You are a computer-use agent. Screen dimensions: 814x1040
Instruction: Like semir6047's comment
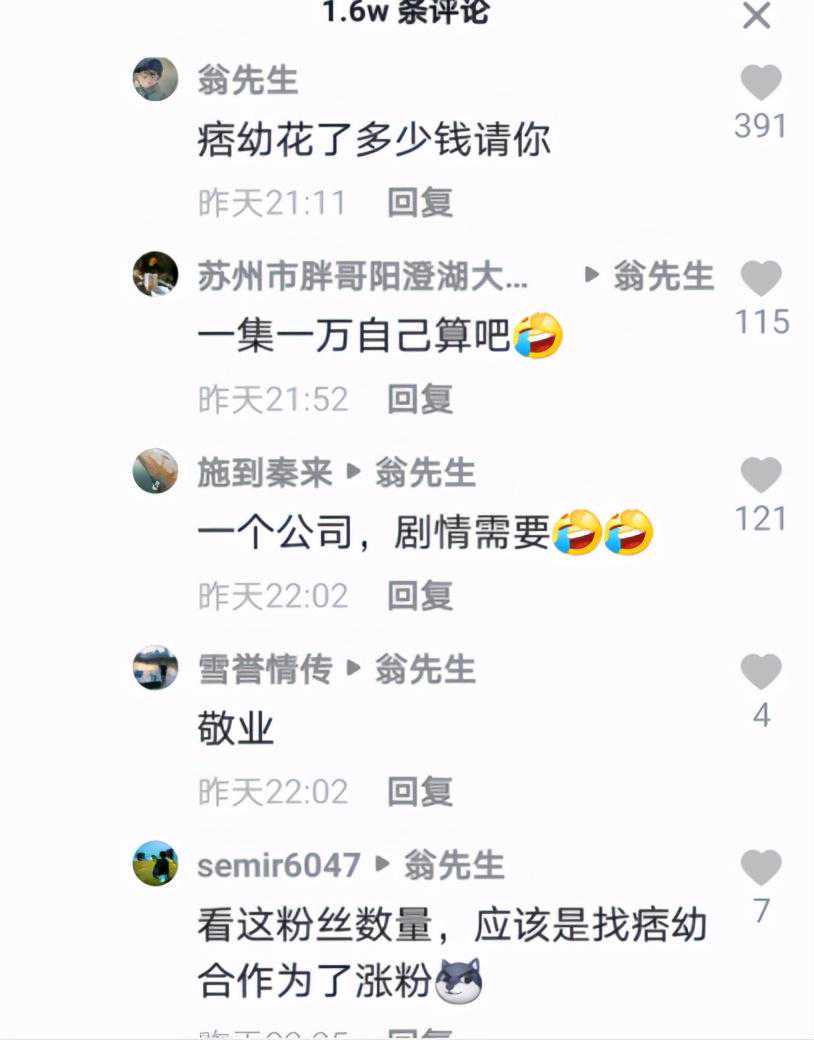[x=760, y=868]
